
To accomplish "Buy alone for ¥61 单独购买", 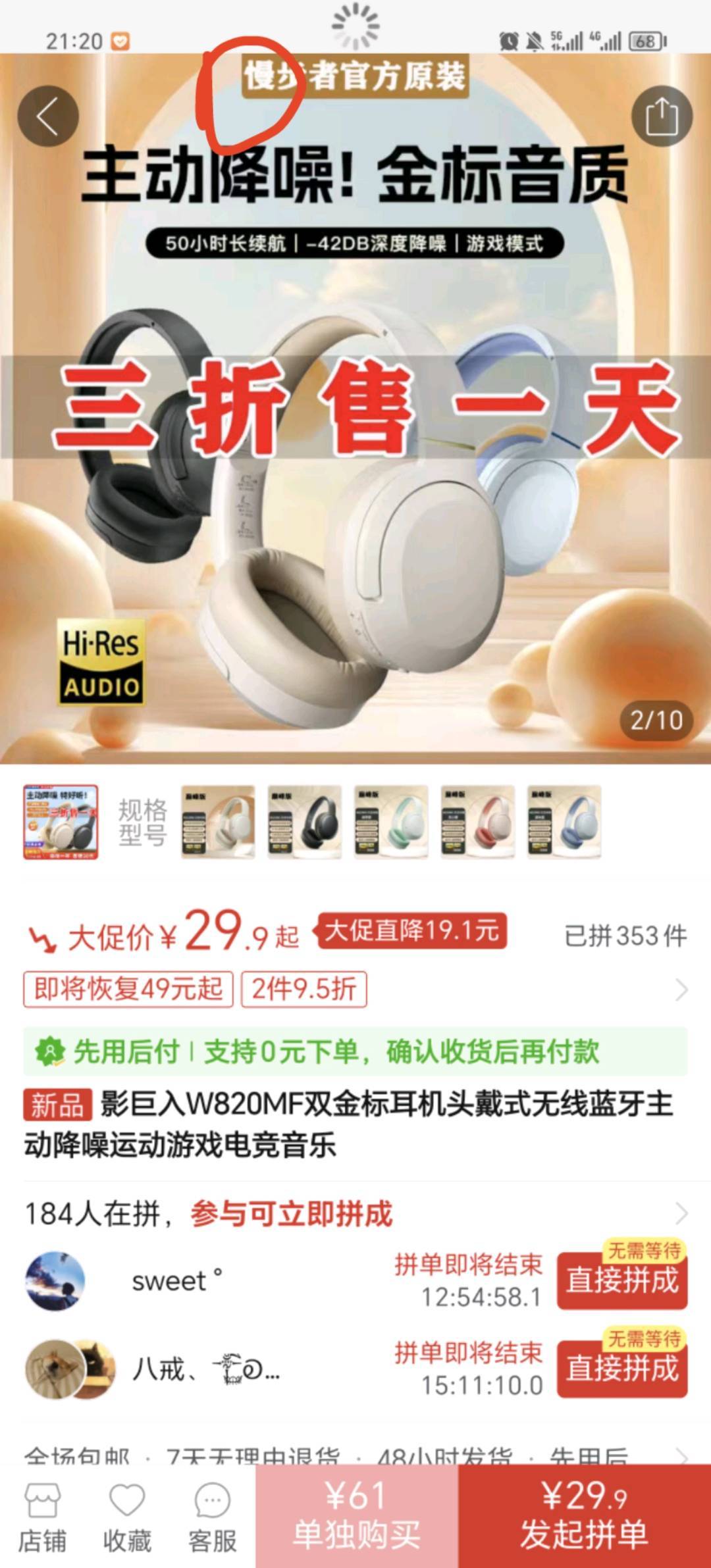I will (x=356, y=1516).
